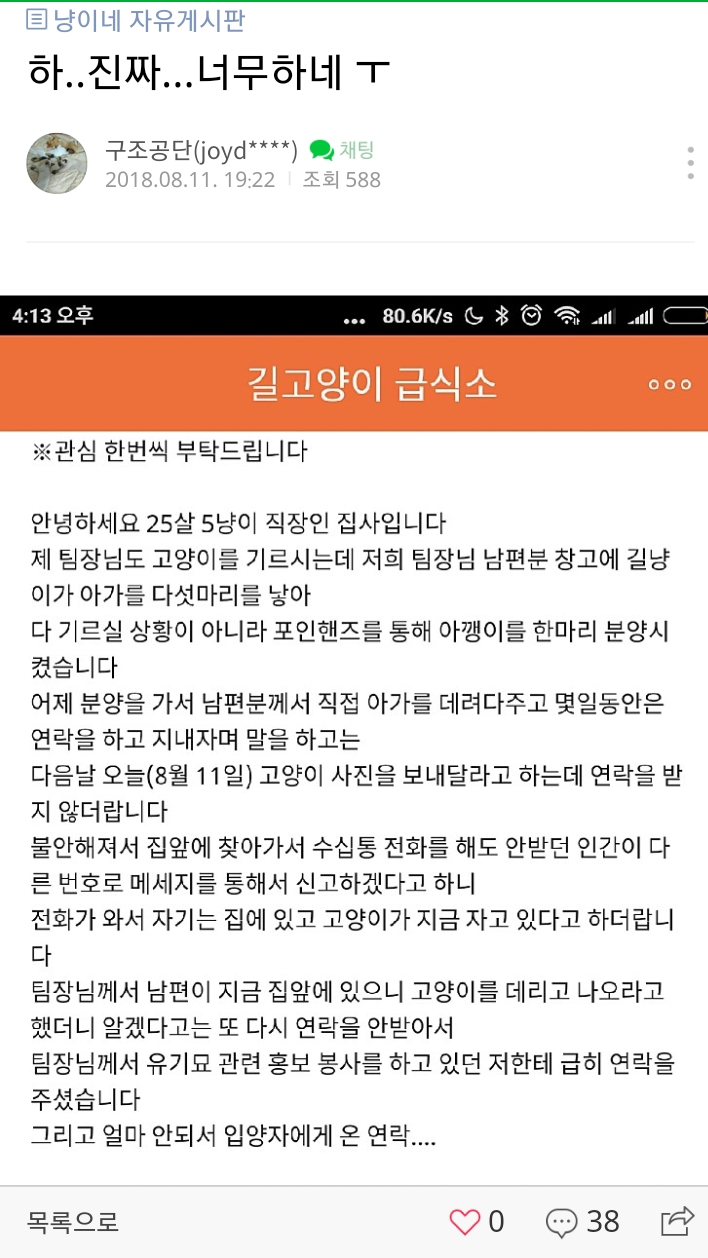Screen dimensions: 708x1258
Task: Open the post overflow menu
Action: tap(690, 163)
